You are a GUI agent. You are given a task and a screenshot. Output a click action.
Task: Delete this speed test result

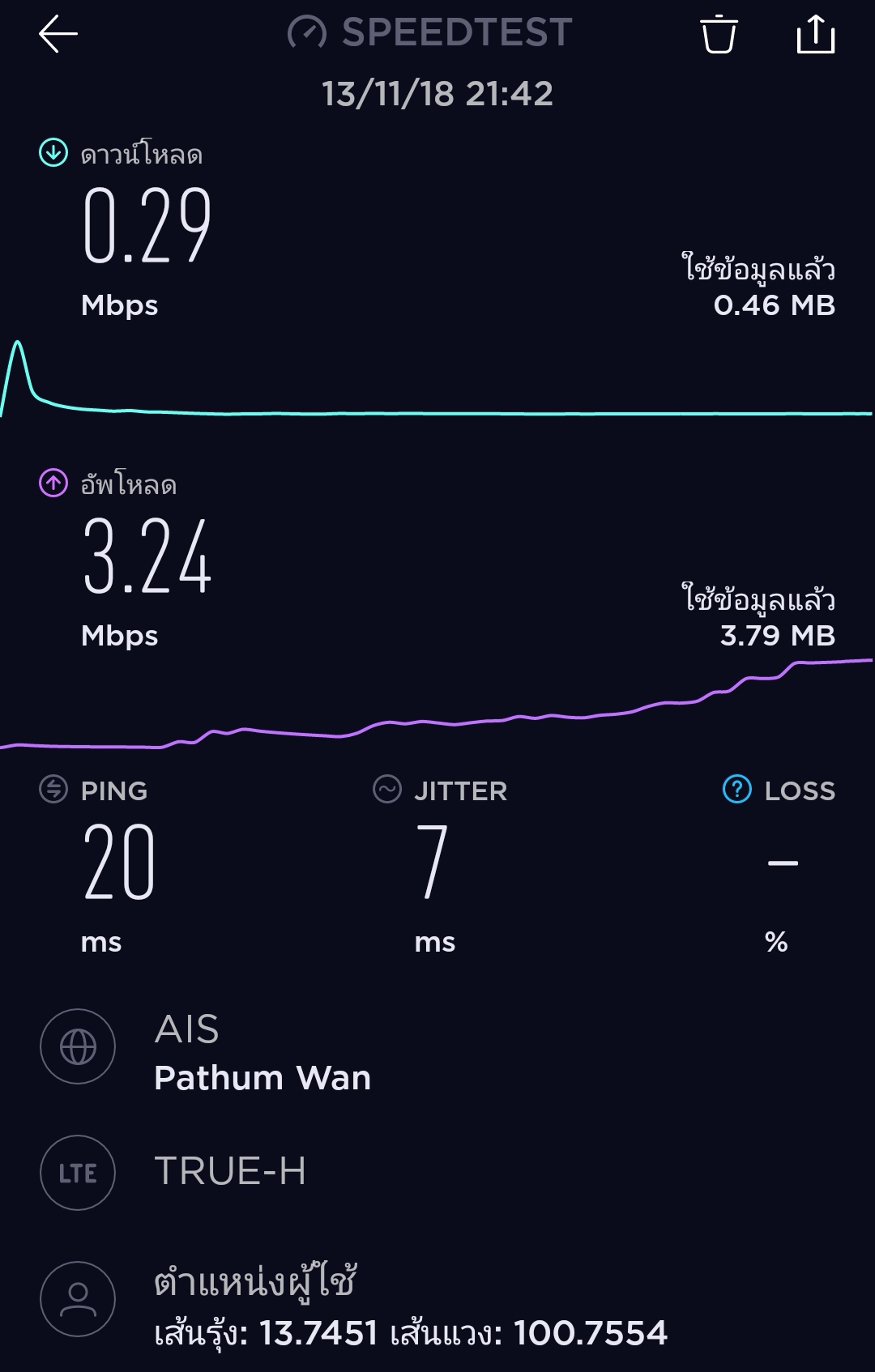coord(718,35)
